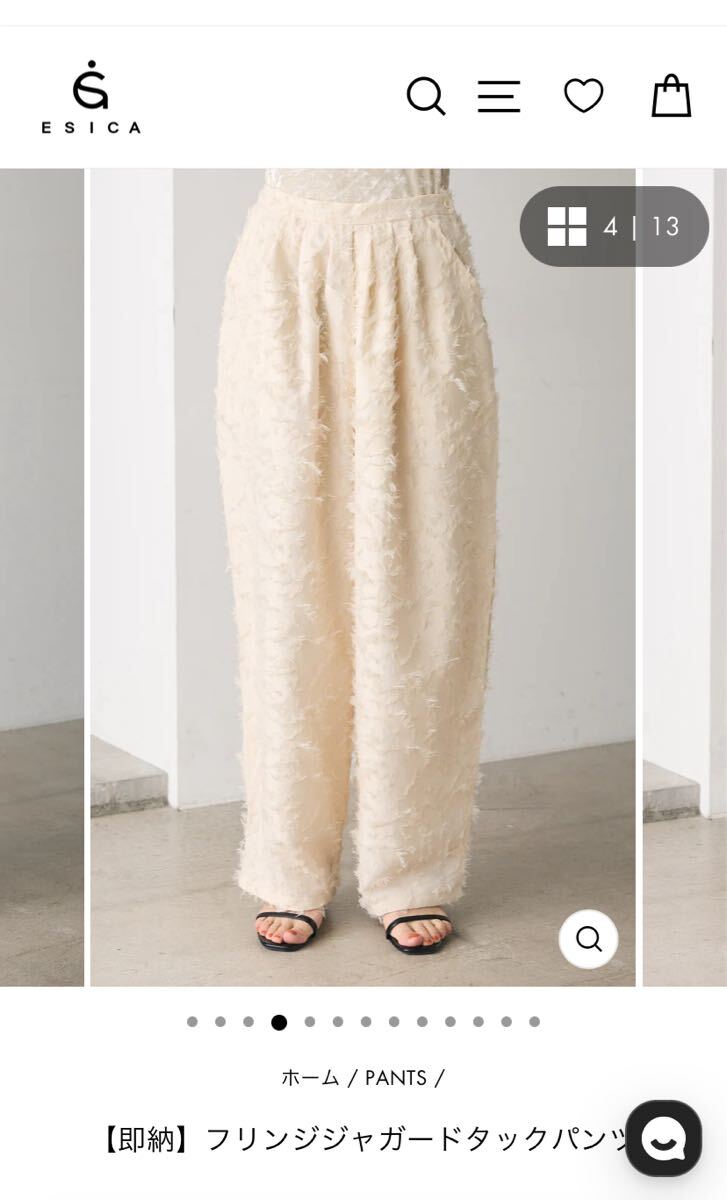Zoom into the product photo with magnifier
The image size is (727, 1200).
point(588,939)
